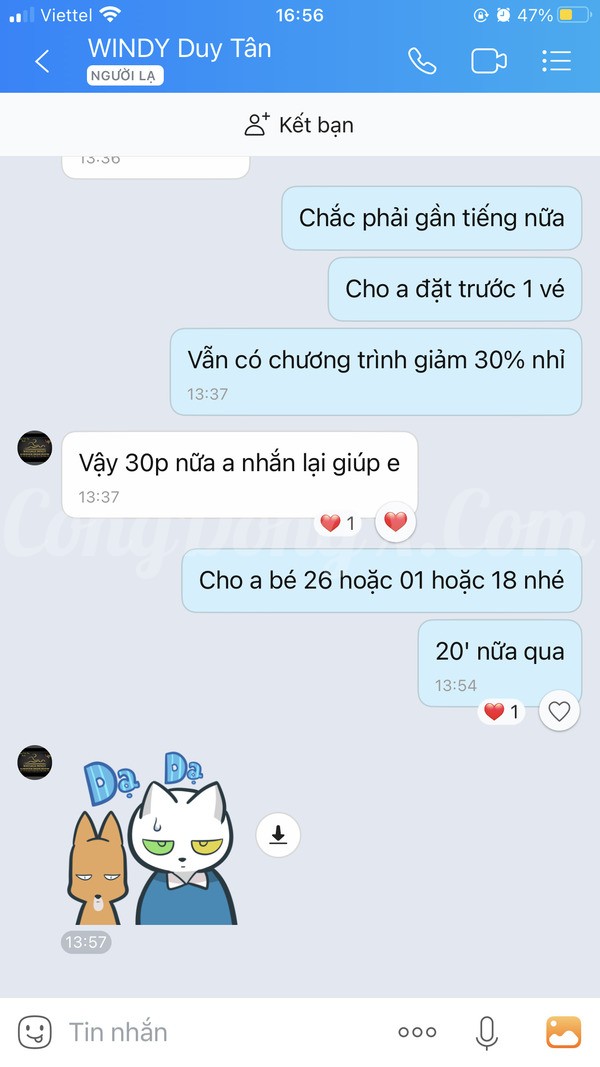Open the photo gallery picker
This screenshot has height=1067, width=600.
click(563, 1032)
